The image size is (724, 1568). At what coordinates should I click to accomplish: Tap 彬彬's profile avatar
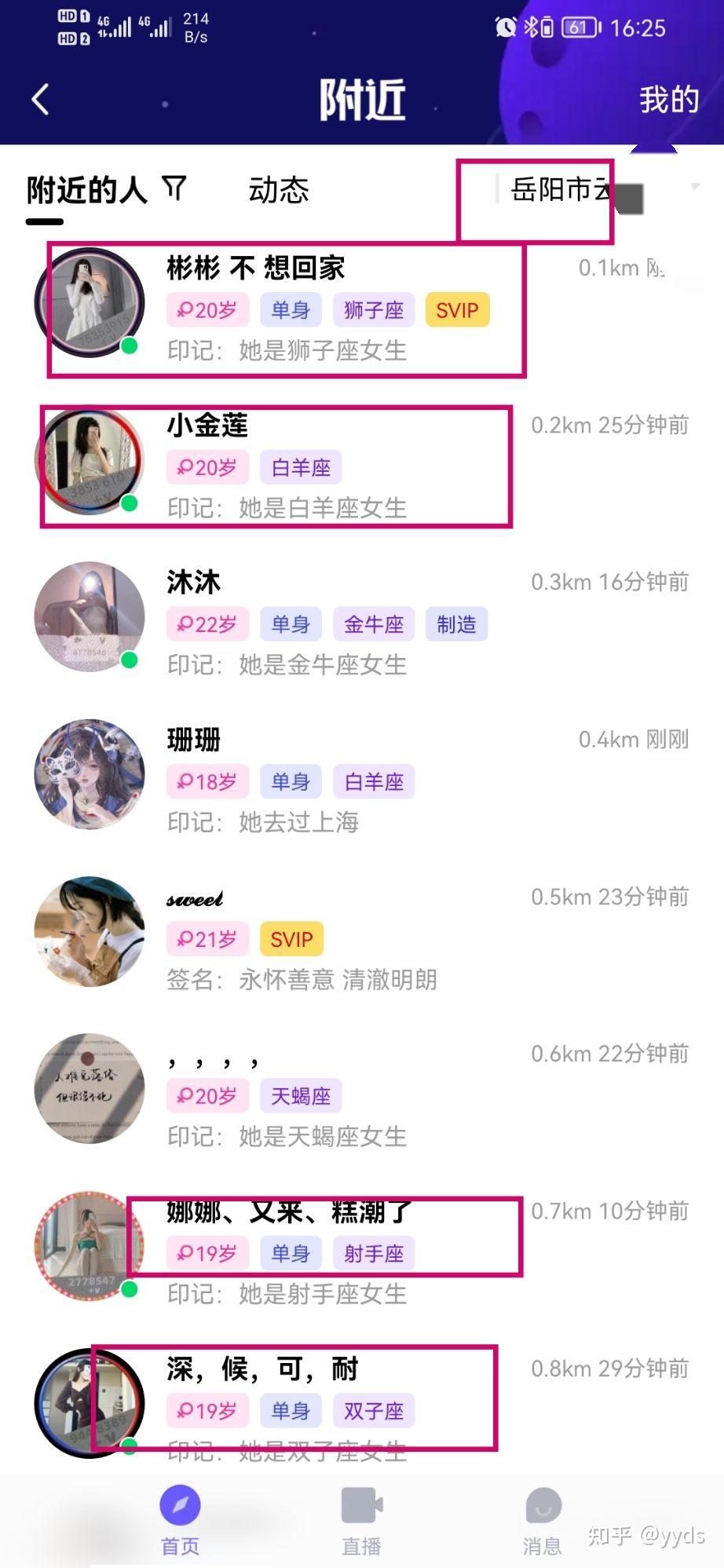click(90, 302)
